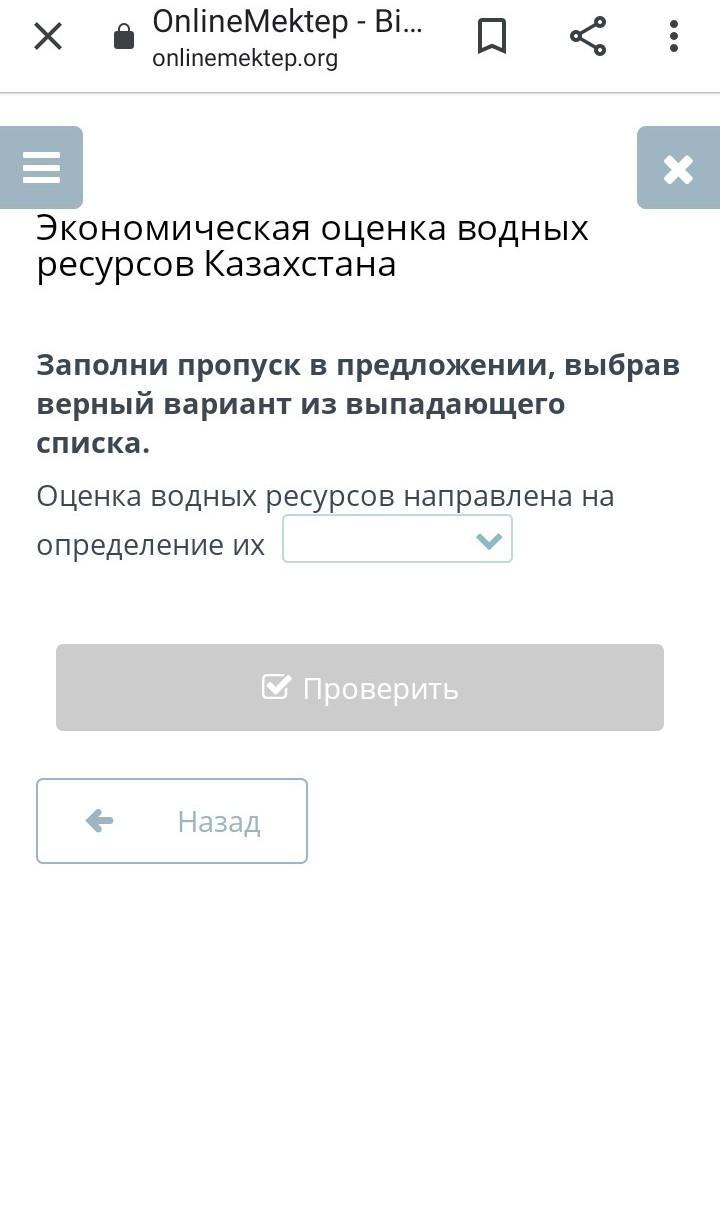Share the page link
This screenshot has height=1213, width=720.
pyautogui.click(x=588, y=37)
